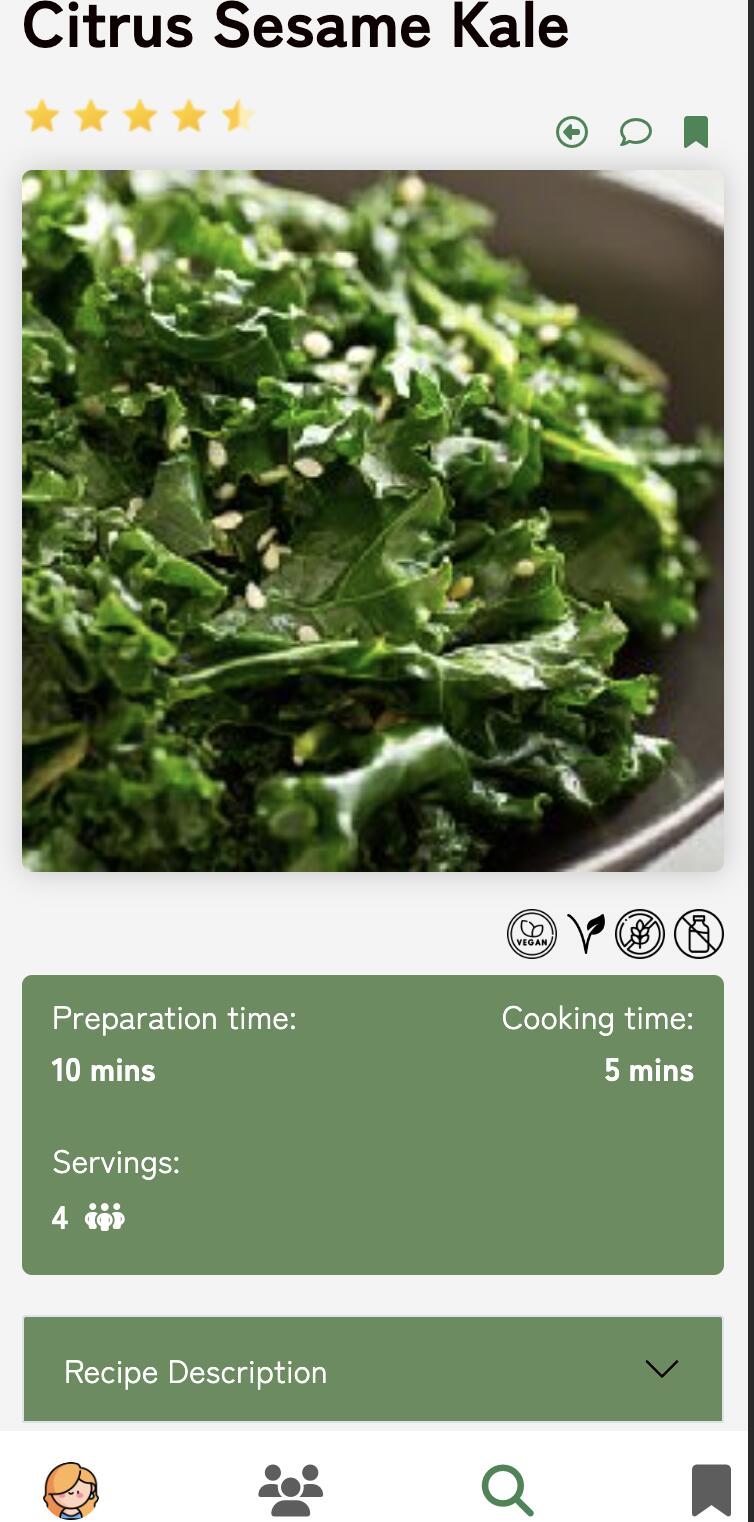Go back using the arrow icon
Image resolution: width=754 pixels, height=1522 pixels.
[572, 132]
